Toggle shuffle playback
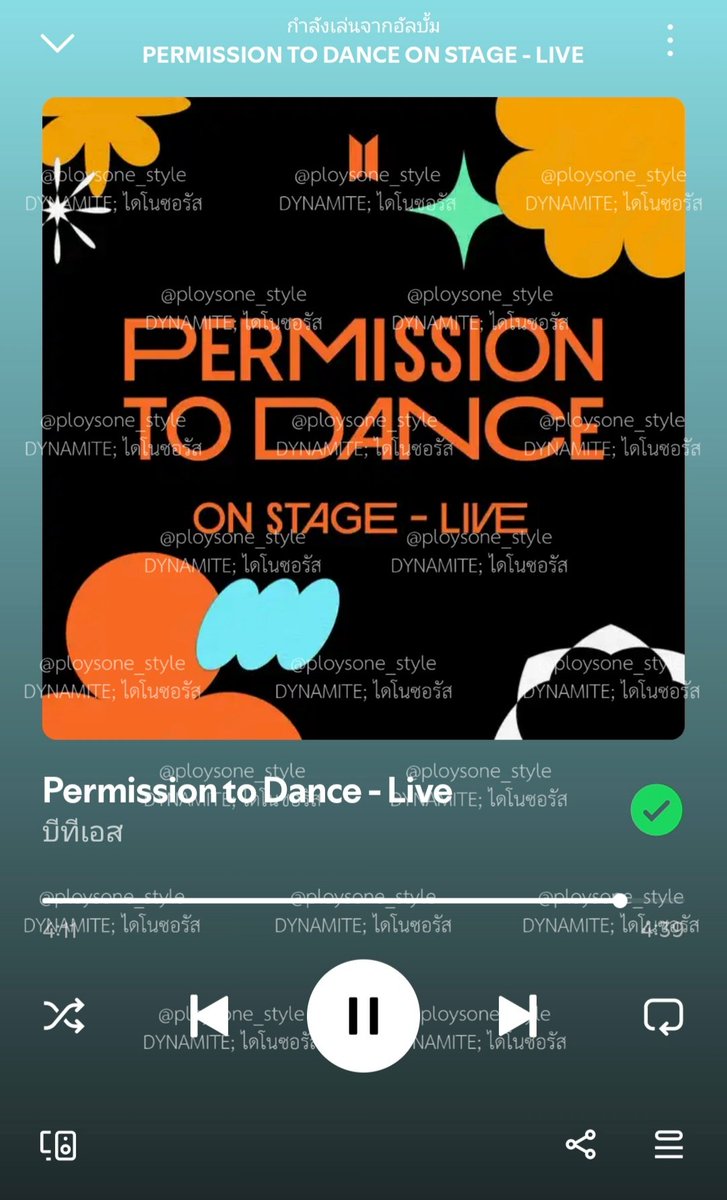 click(x=64, y=1016)
